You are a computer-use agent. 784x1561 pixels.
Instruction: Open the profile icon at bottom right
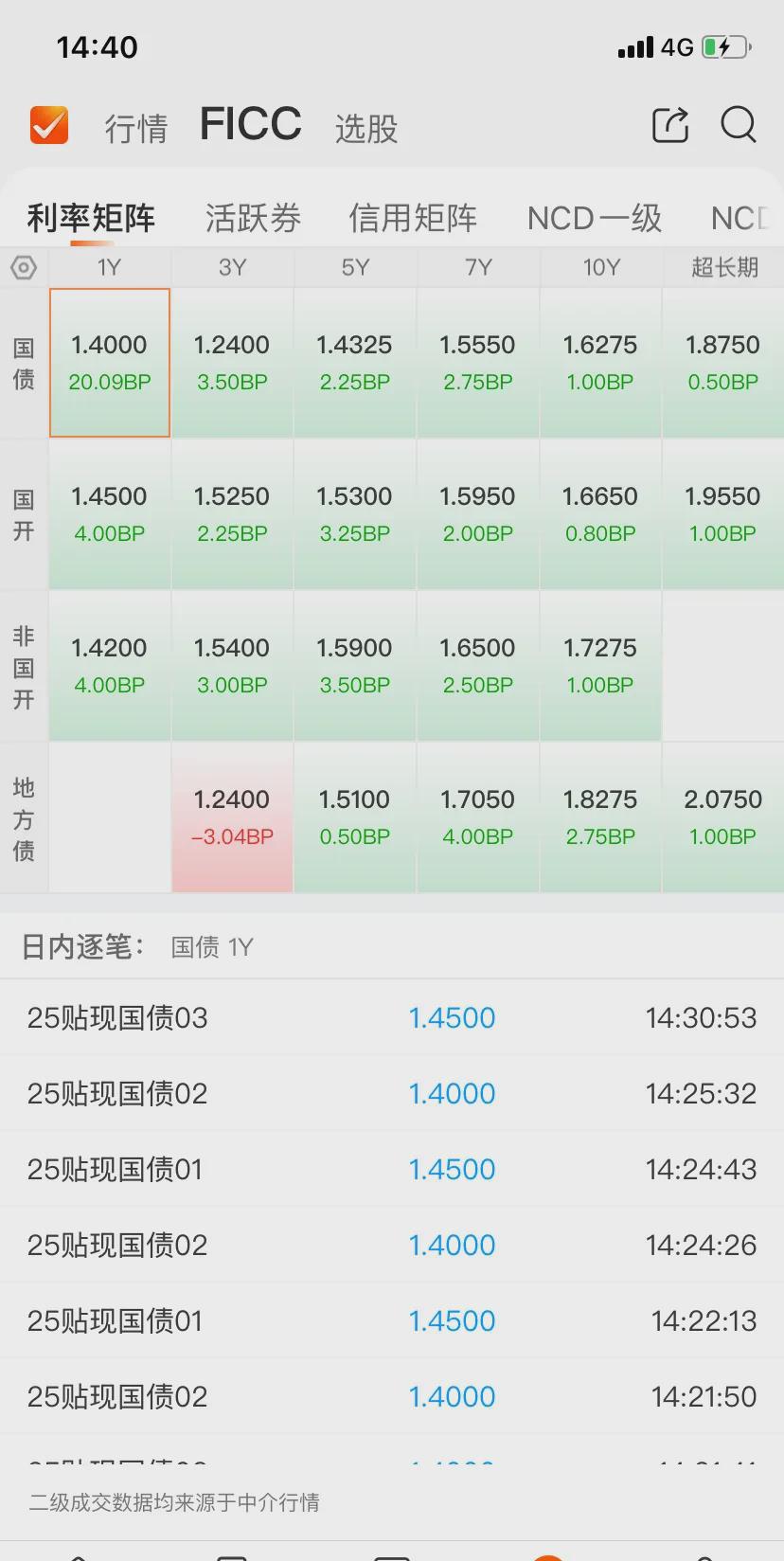pyautogui.click(x=705, y=1555)
